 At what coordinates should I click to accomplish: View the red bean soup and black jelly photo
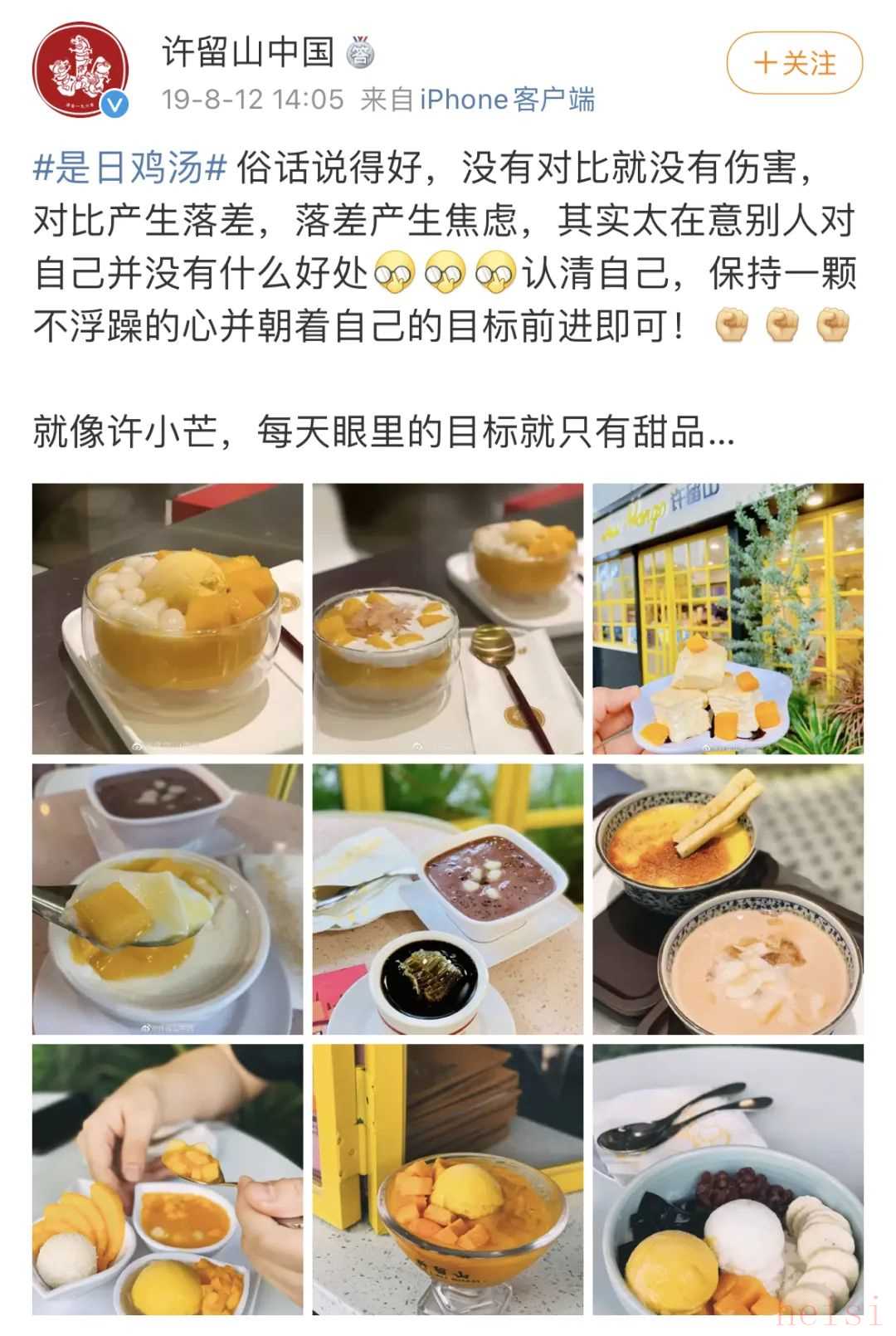[x=448, y=899]
